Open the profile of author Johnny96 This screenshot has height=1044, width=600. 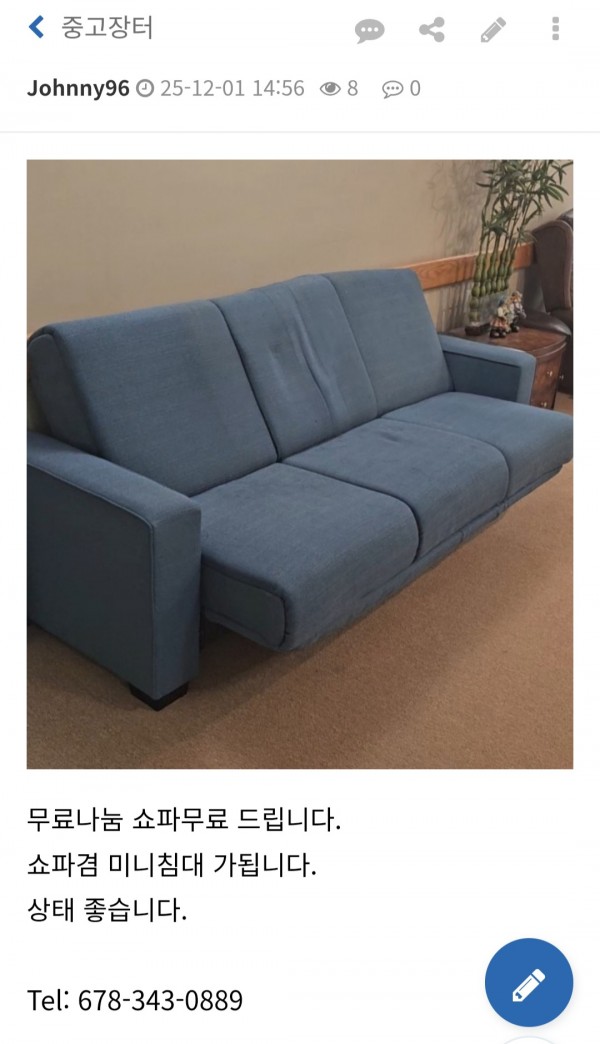[78, 88]
